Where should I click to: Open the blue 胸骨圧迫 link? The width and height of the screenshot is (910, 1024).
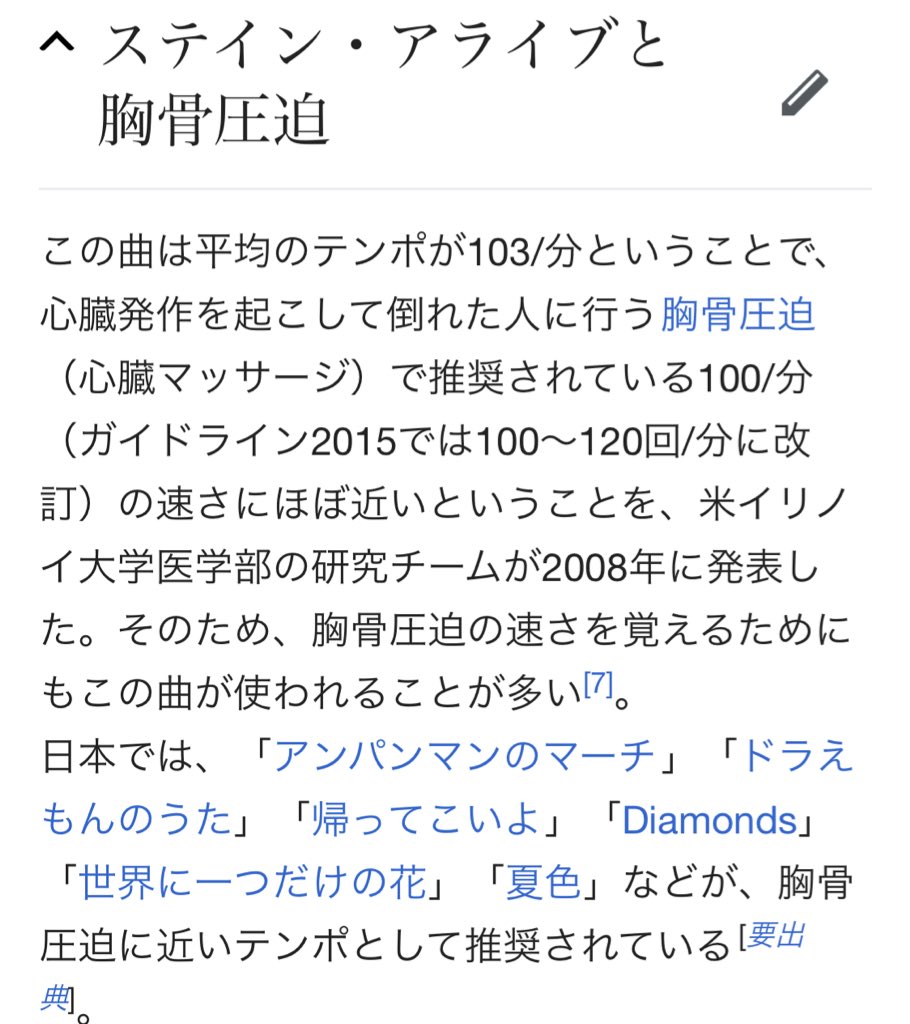point(738,315)
